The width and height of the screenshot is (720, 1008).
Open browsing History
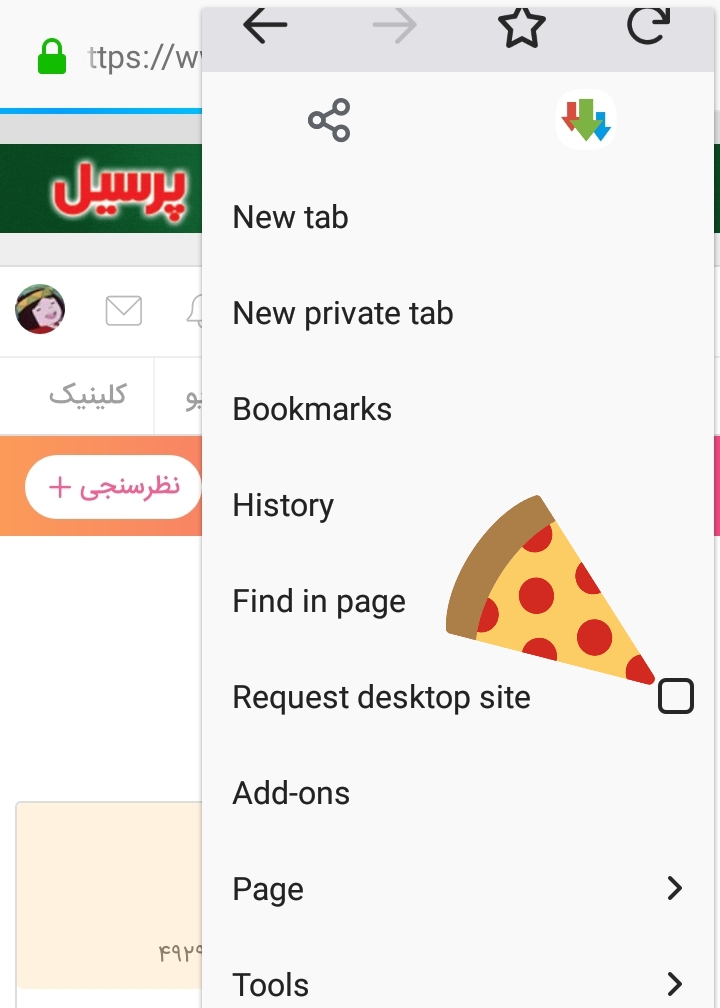click(283, 505)
